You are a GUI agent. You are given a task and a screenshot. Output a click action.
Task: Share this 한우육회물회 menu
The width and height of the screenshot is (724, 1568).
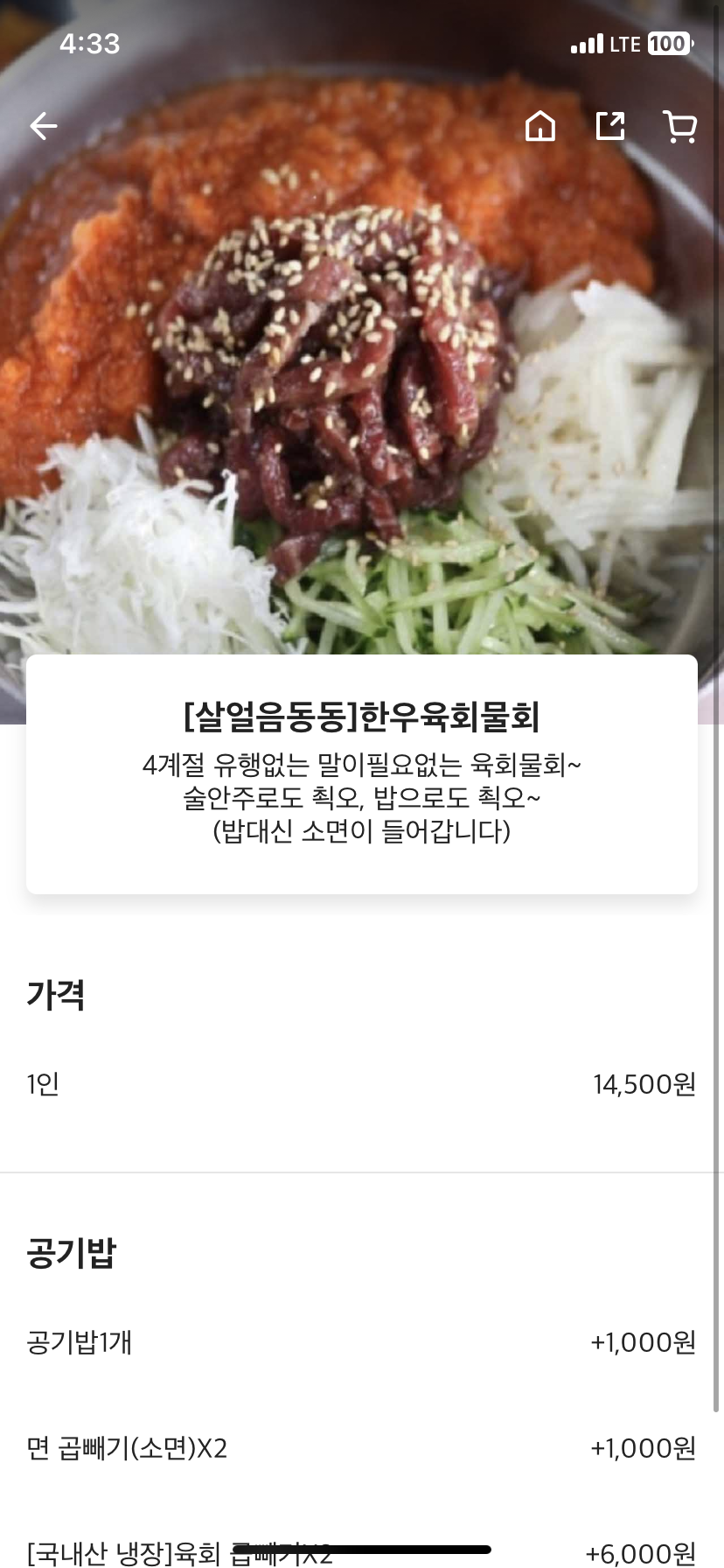pyautogui.click(x=610, y=126)
